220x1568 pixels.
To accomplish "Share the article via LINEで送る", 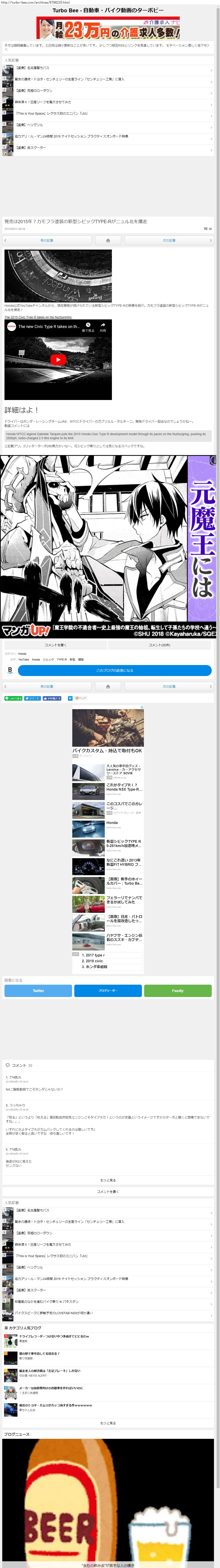I will click(x=13, y=698).
